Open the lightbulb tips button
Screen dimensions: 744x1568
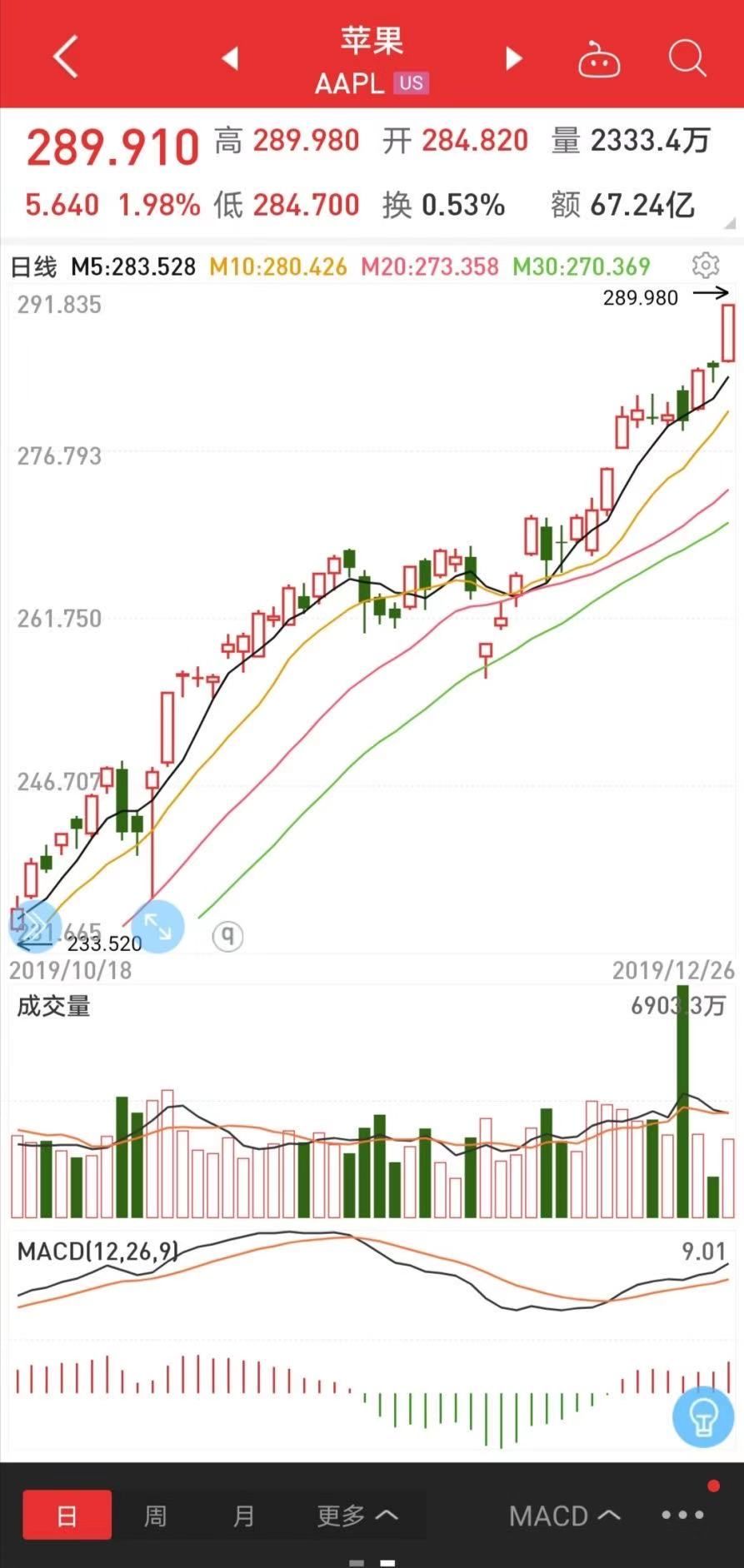703,1416
